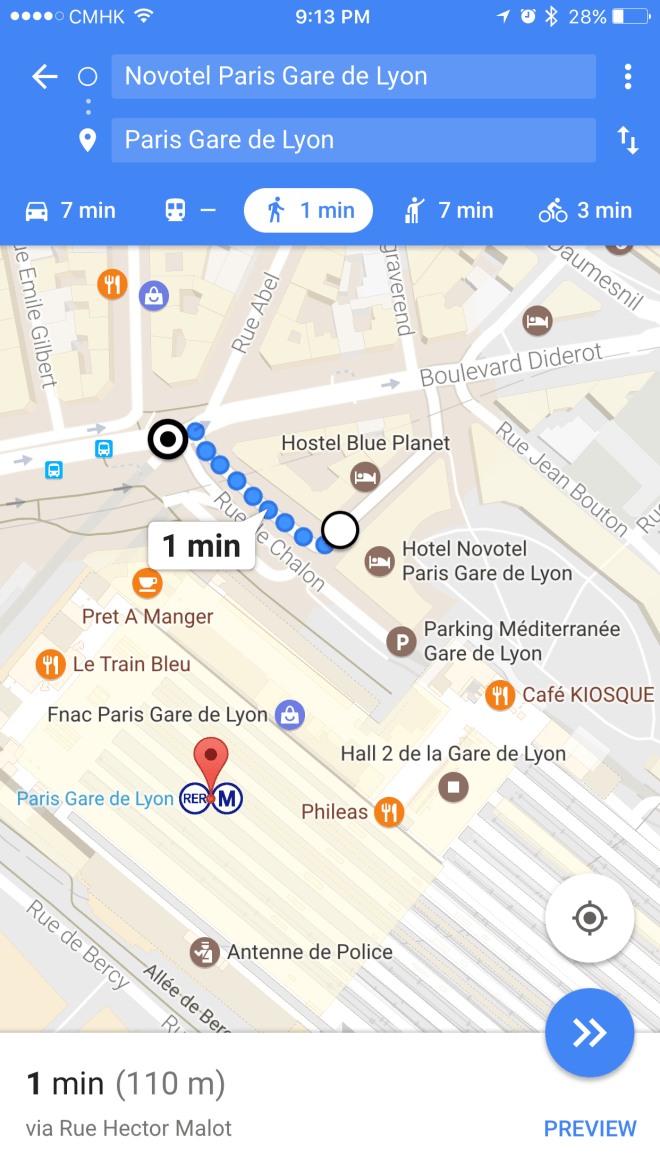The width and height of the screenshot is (660, 1173).
Task: Choose cycling directions, 3 min
Action: [585, 211]
